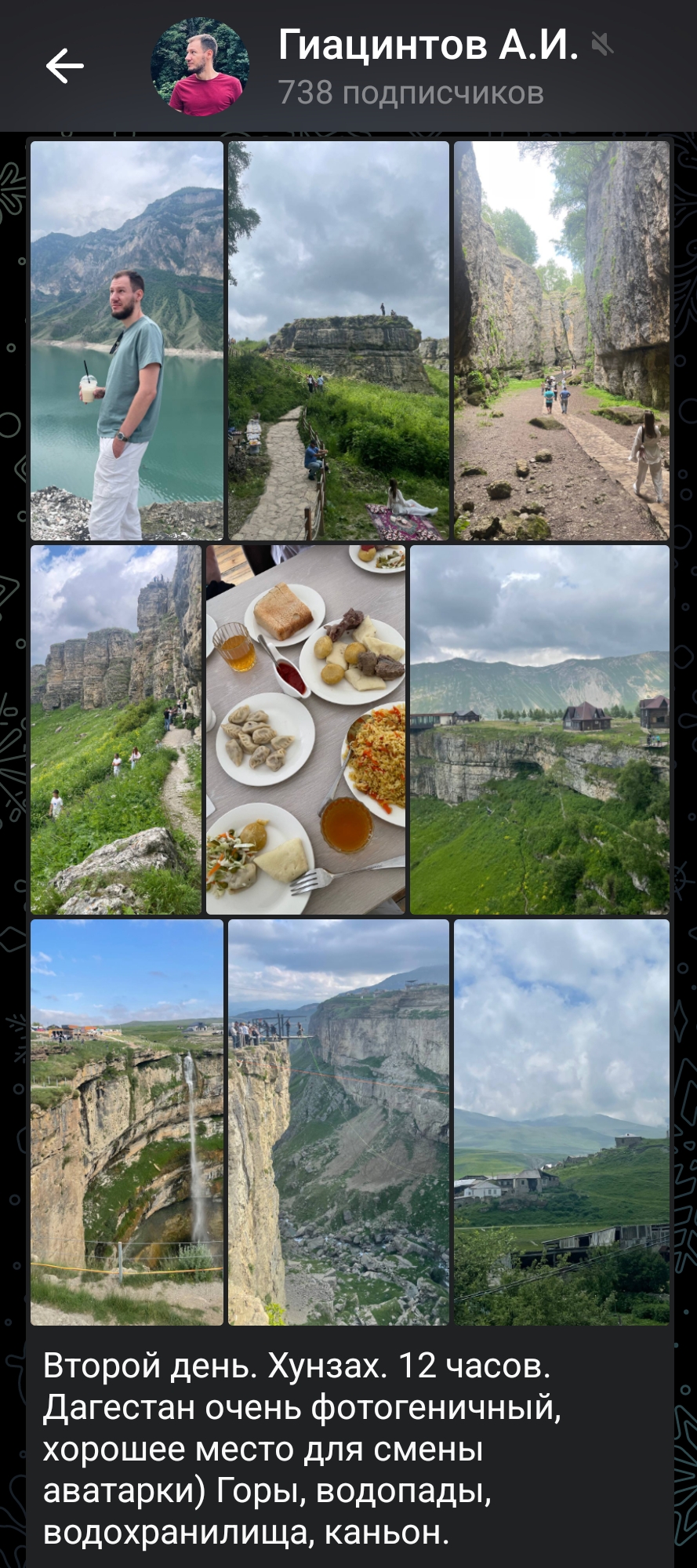
Task: Open photo of village on green hills
Action: (561, 1122)
